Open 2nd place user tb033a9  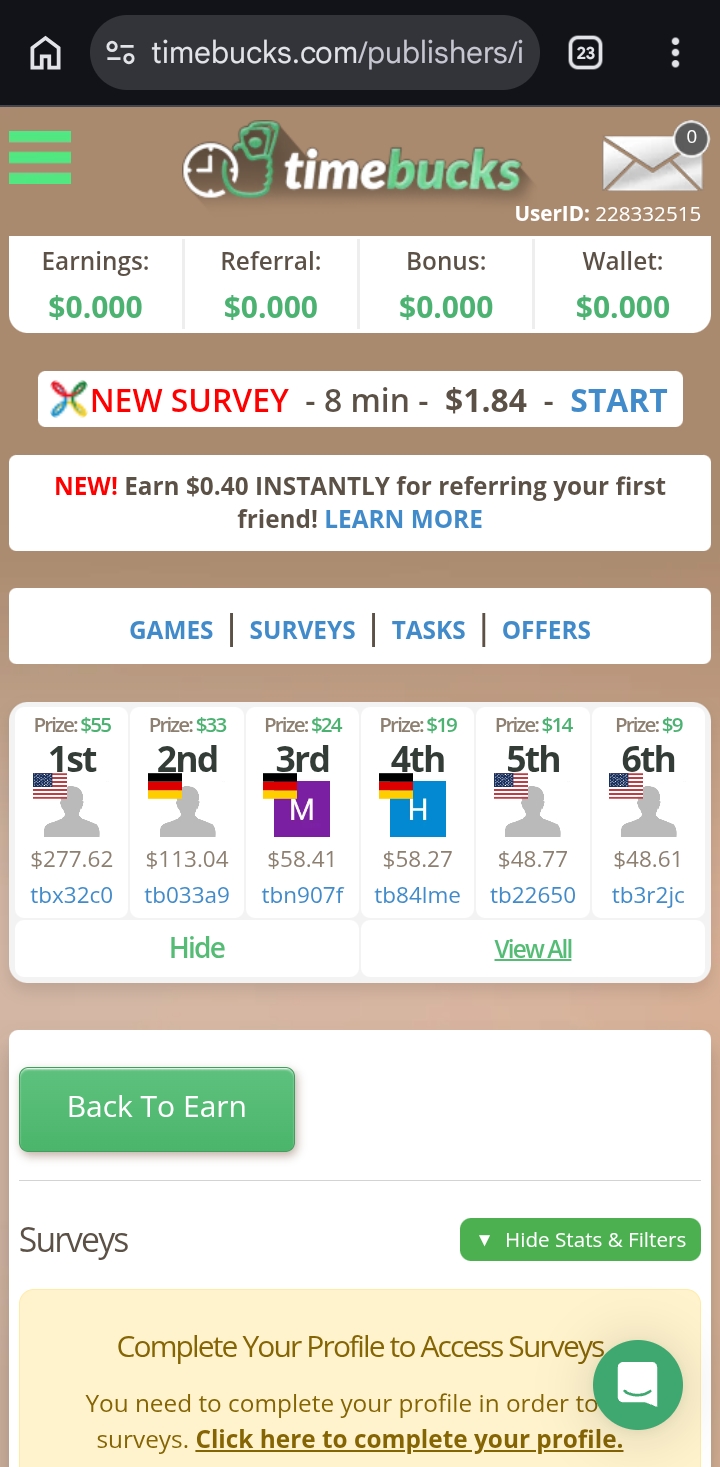pos(187,895)
